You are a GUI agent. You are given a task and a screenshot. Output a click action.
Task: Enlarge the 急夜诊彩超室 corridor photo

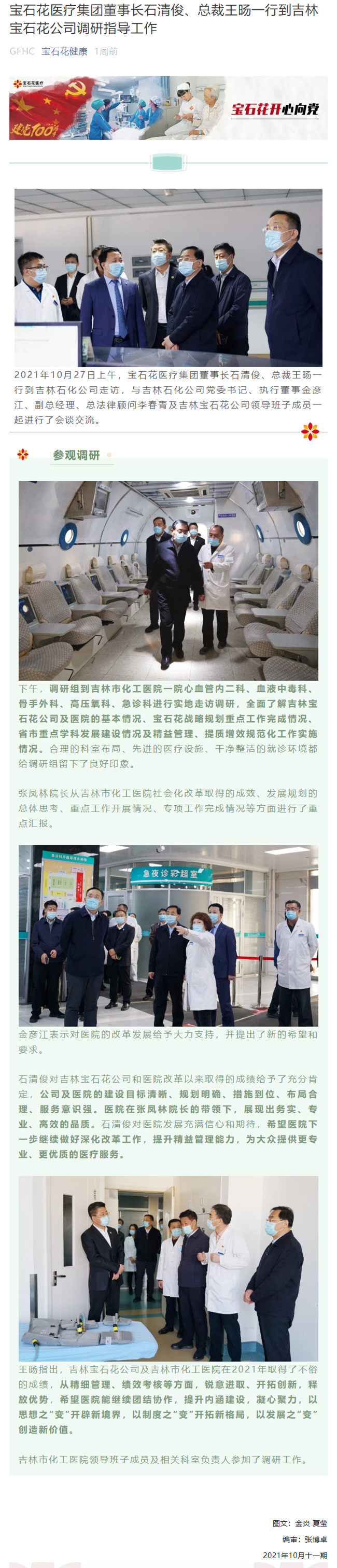tap(168, 935)
